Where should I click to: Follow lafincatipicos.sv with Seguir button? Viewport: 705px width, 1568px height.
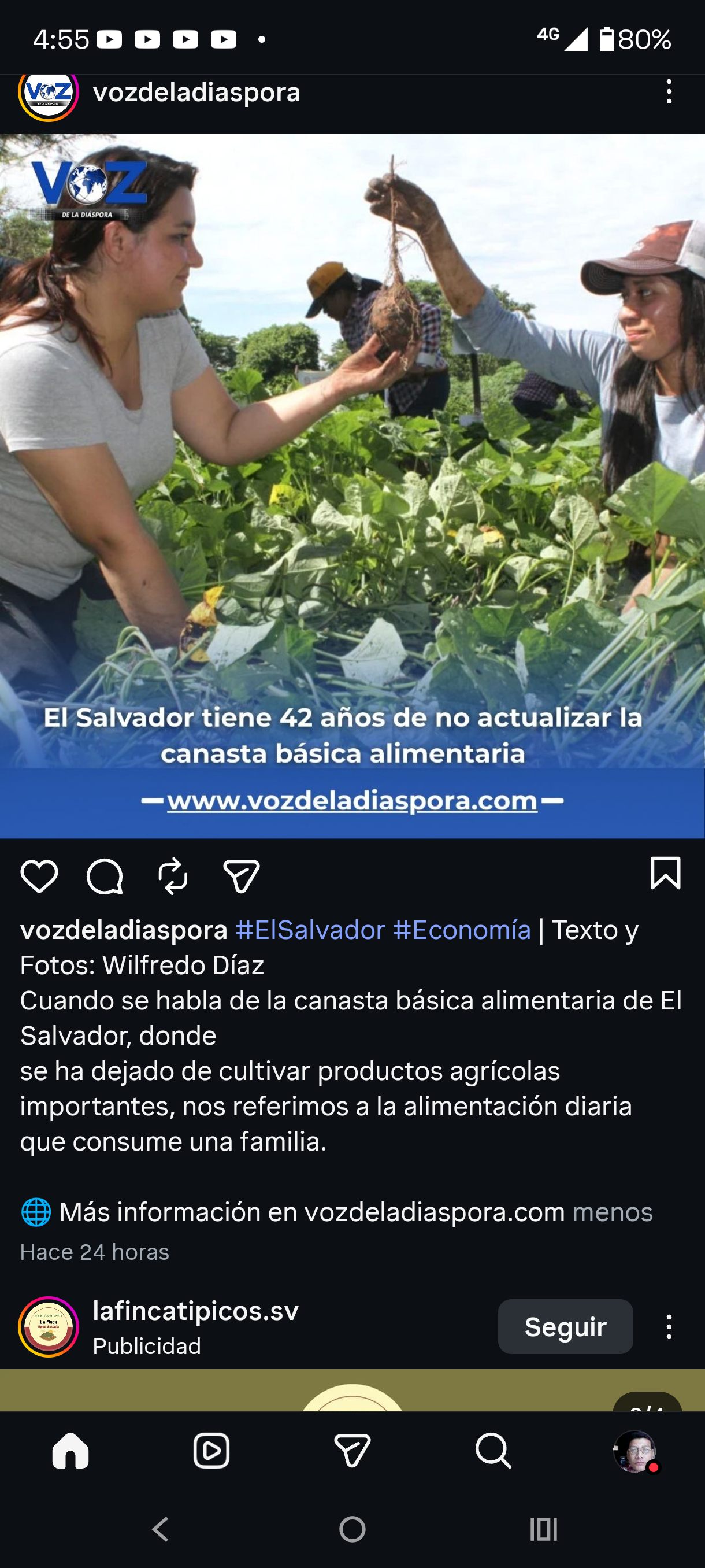(x=565, y=1327)
